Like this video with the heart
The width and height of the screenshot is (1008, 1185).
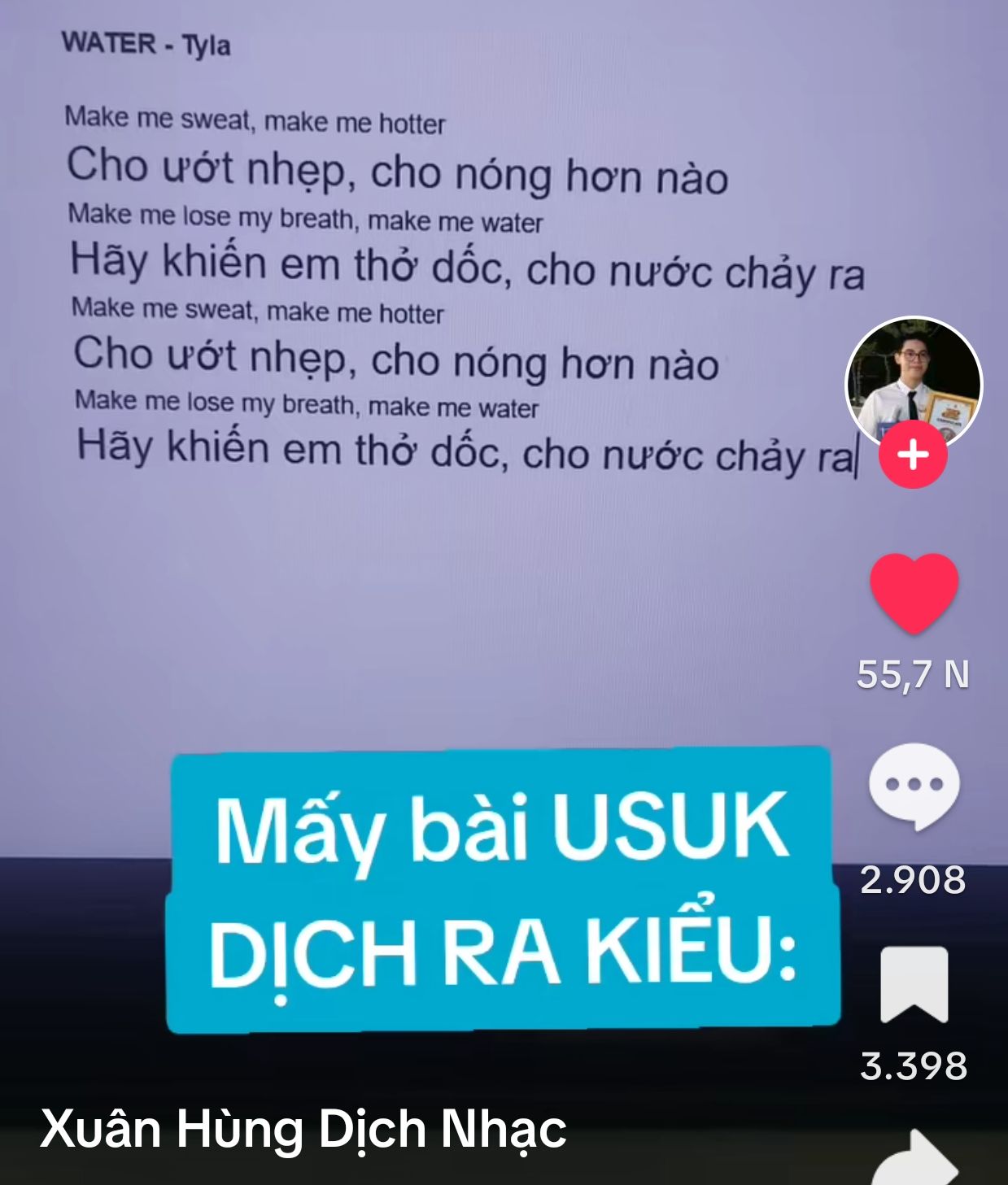[914, 593]
